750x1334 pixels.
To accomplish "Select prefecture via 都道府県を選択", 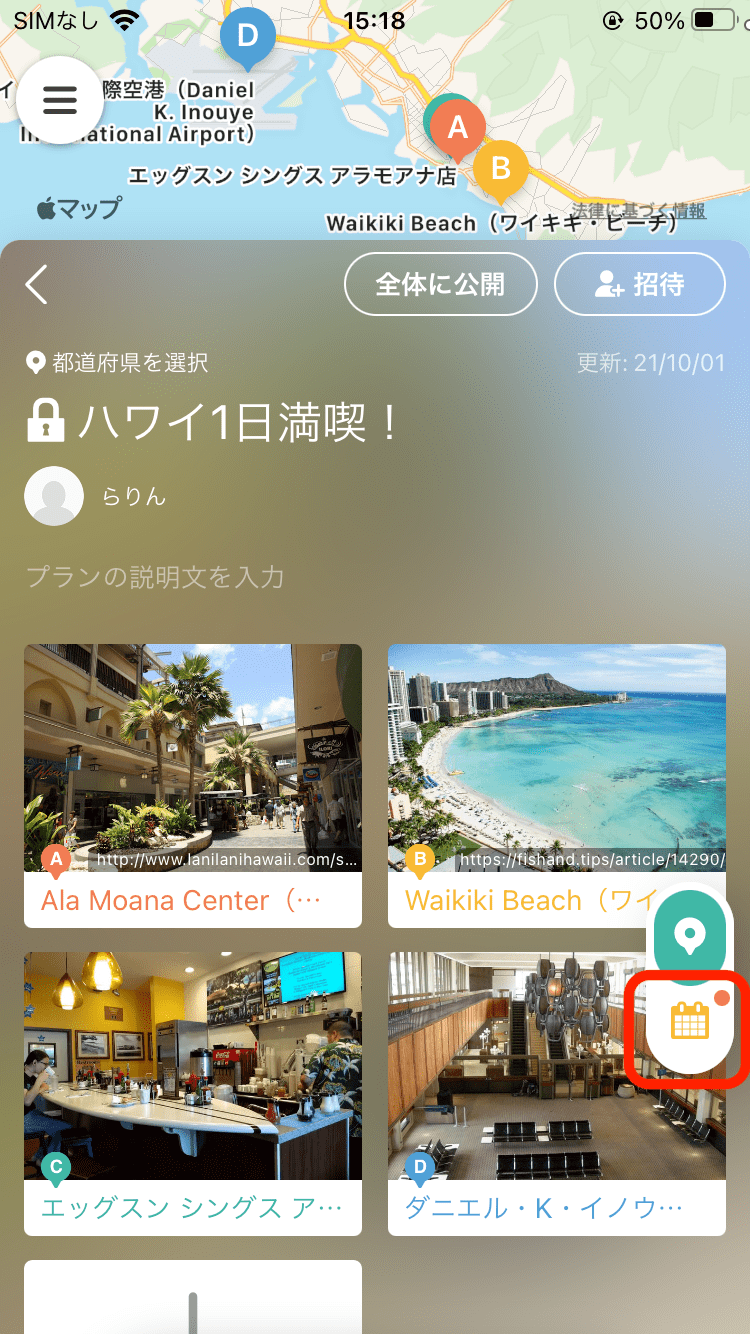I will [118, 362].
